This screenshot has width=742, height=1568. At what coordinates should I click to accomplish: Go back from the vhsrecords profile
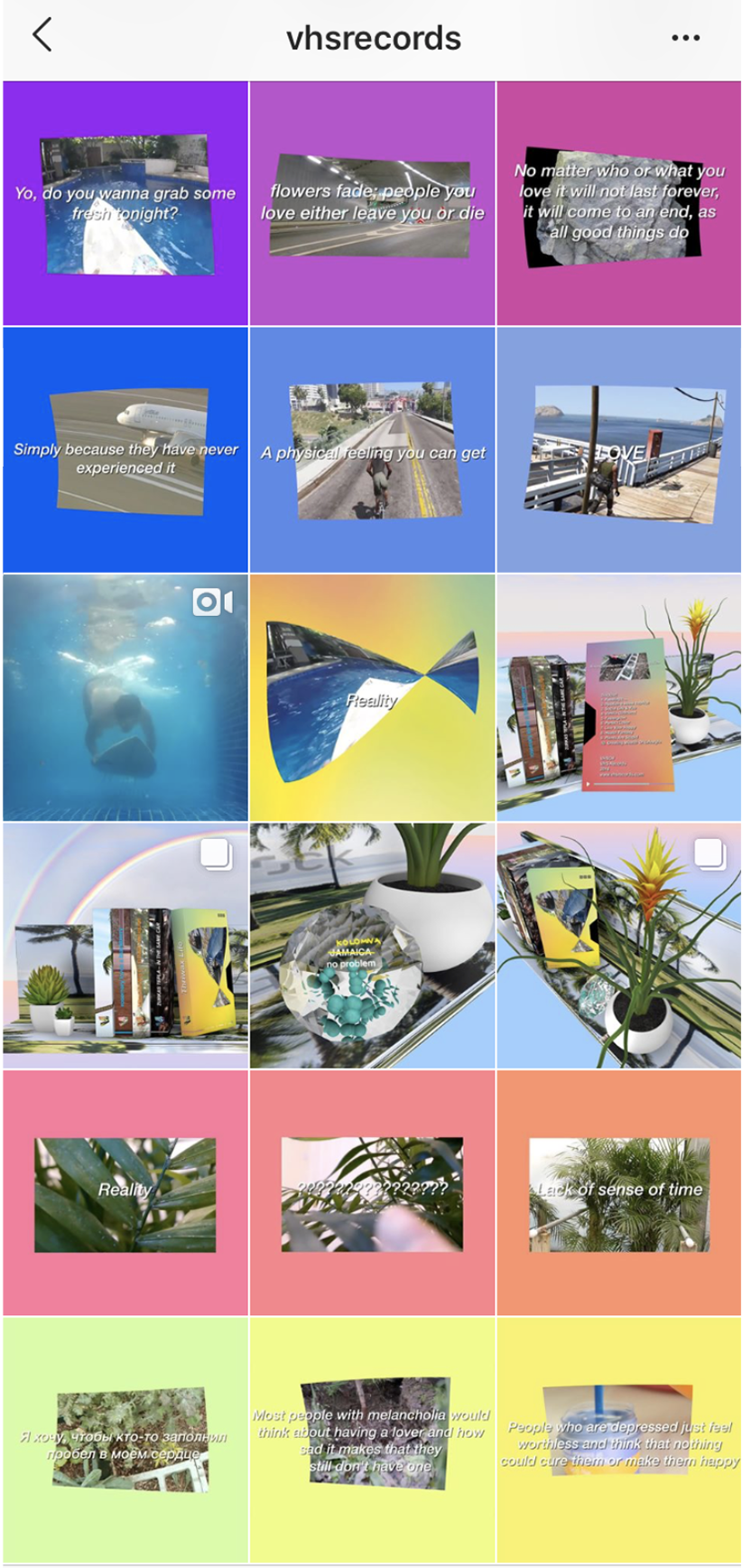click(42, 36)
